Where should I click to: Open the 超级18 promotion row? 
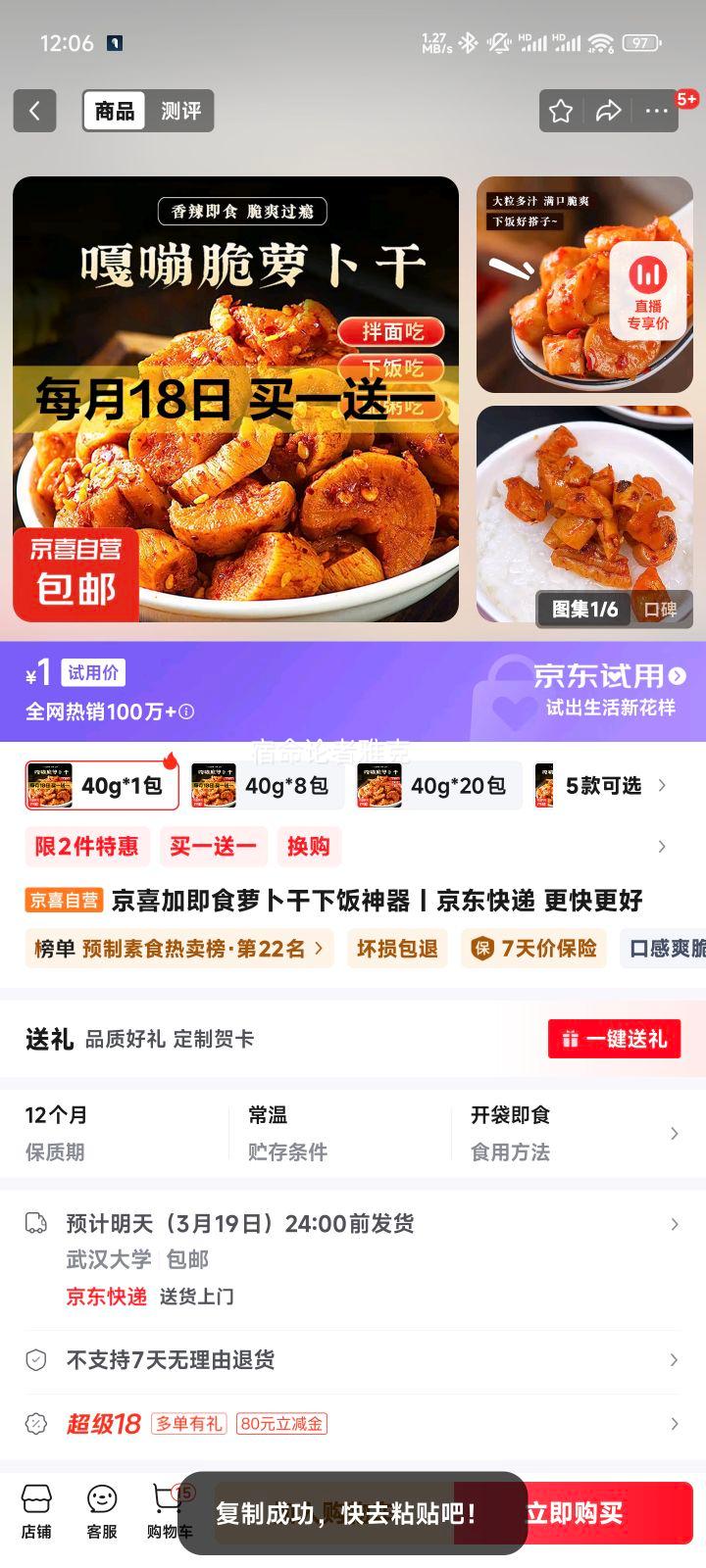coord(353,1424)
